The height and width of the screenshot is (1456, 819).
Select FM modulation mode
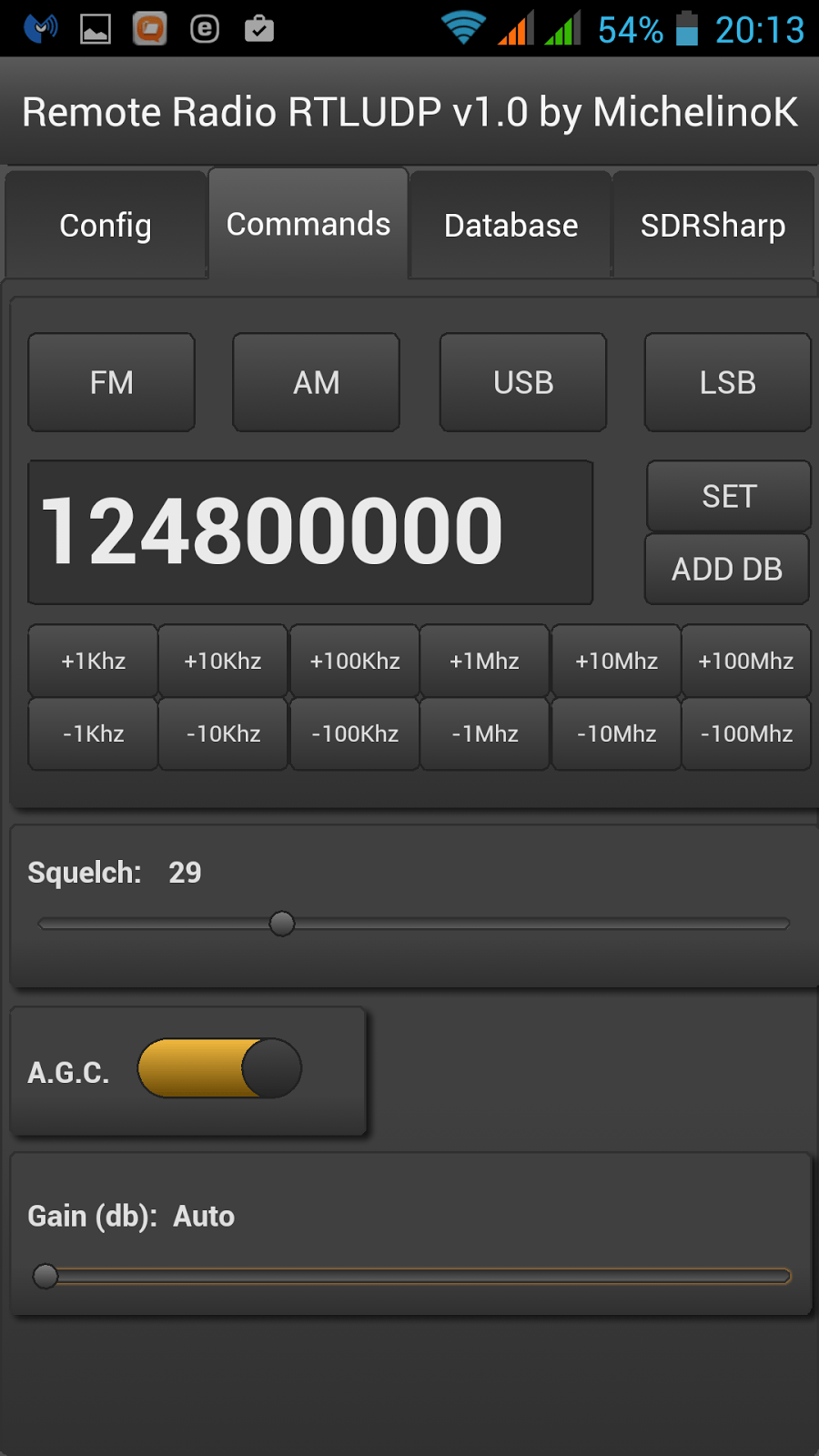112,382
